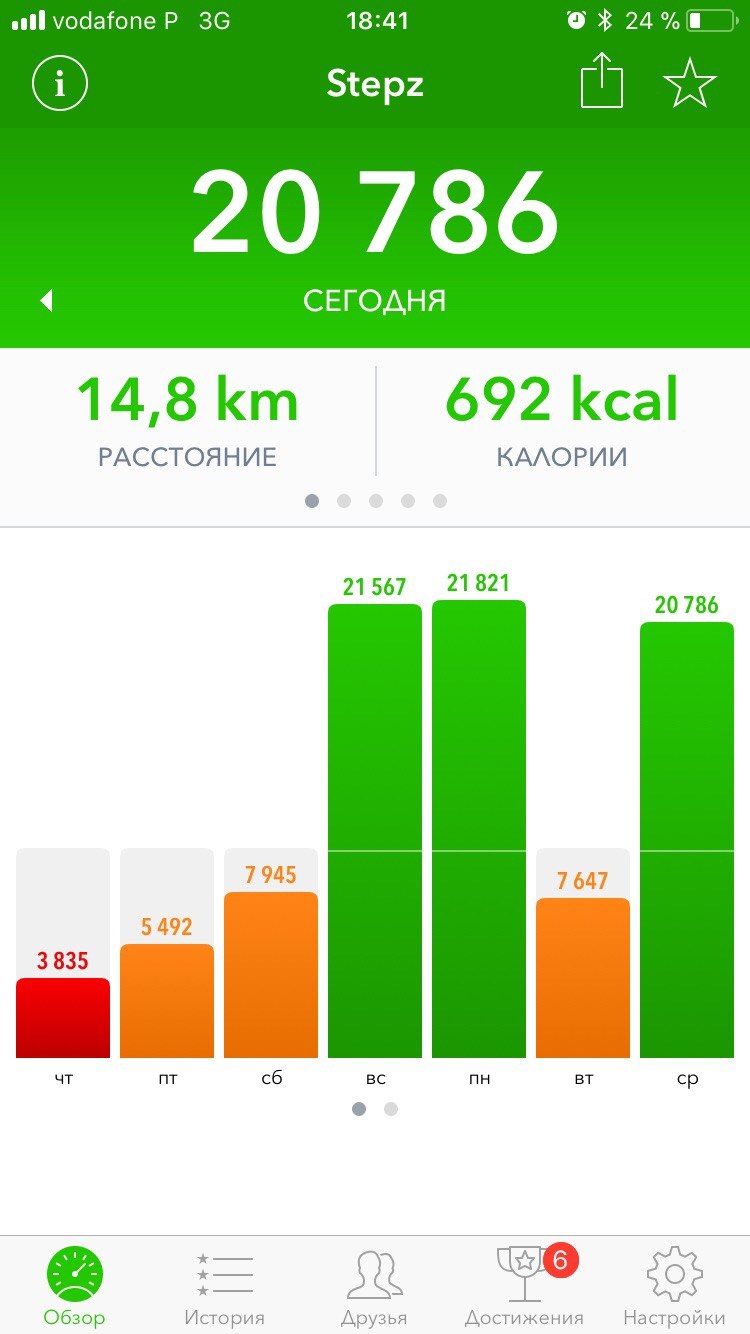Screen dimensions: 750x1334
Task: Select the сб bar with 7 945 steps
Action: click(271, 974)
